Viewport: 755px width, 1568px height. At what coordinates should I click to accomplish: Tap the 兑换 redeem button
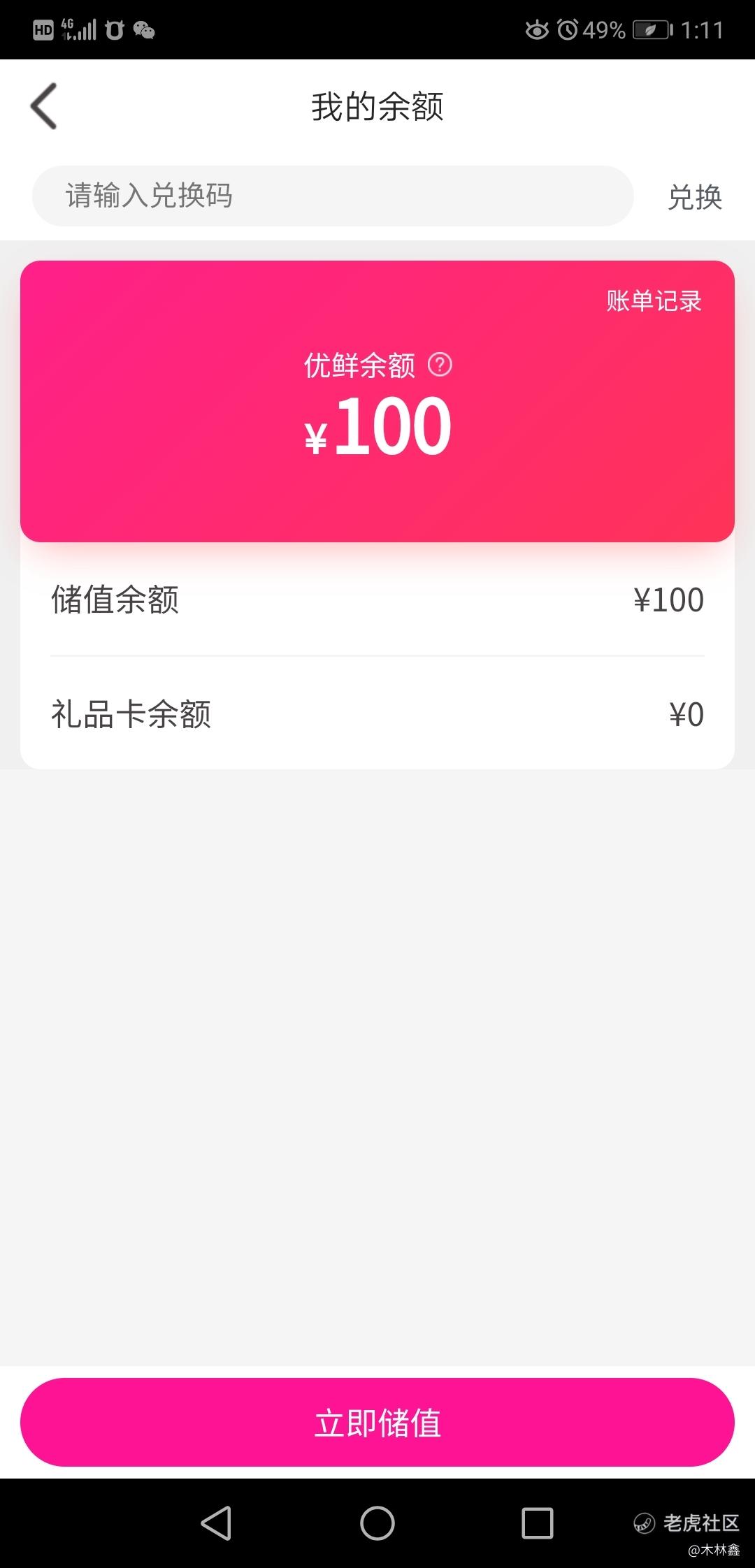point(694,197)
